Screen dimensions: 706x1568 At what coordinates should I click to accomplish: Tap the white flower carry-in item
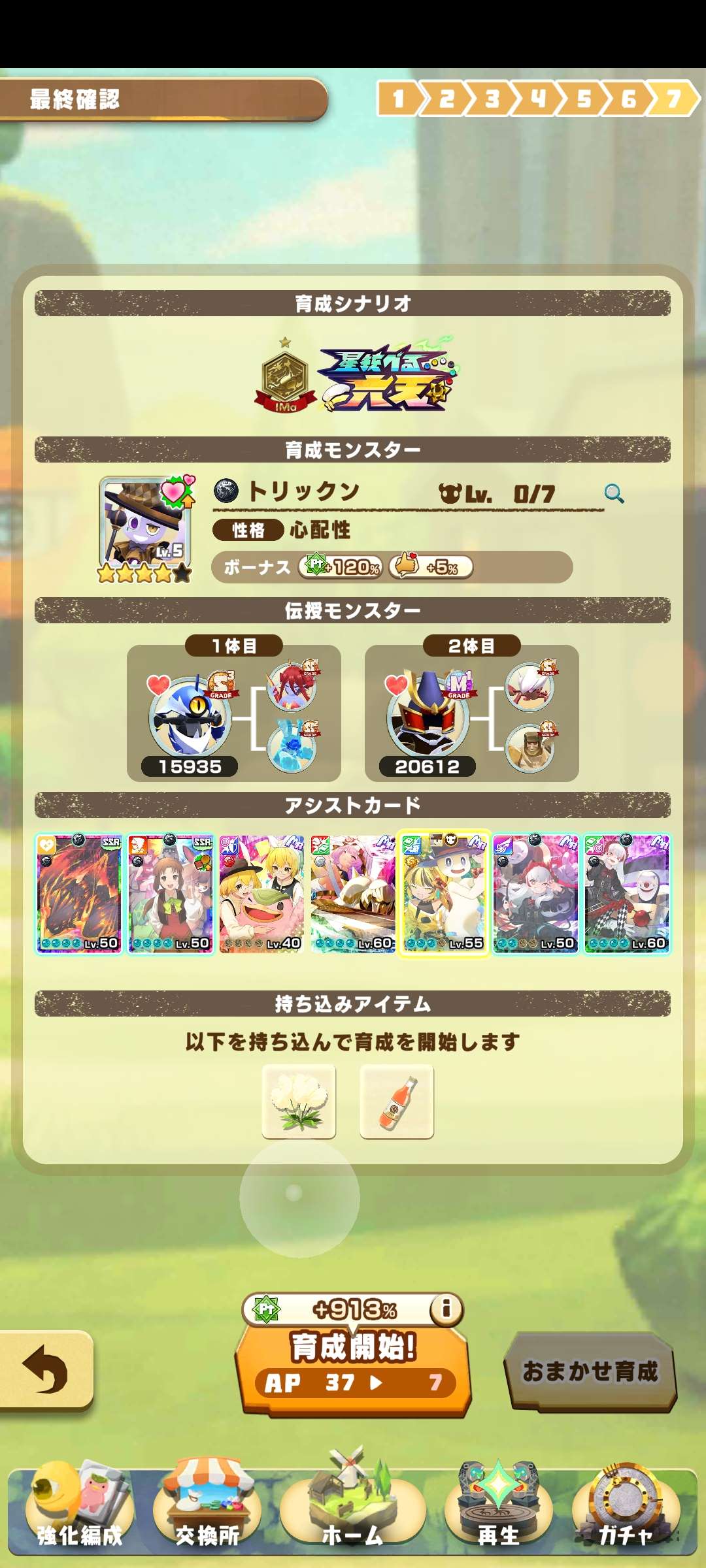pos(299,1102)
